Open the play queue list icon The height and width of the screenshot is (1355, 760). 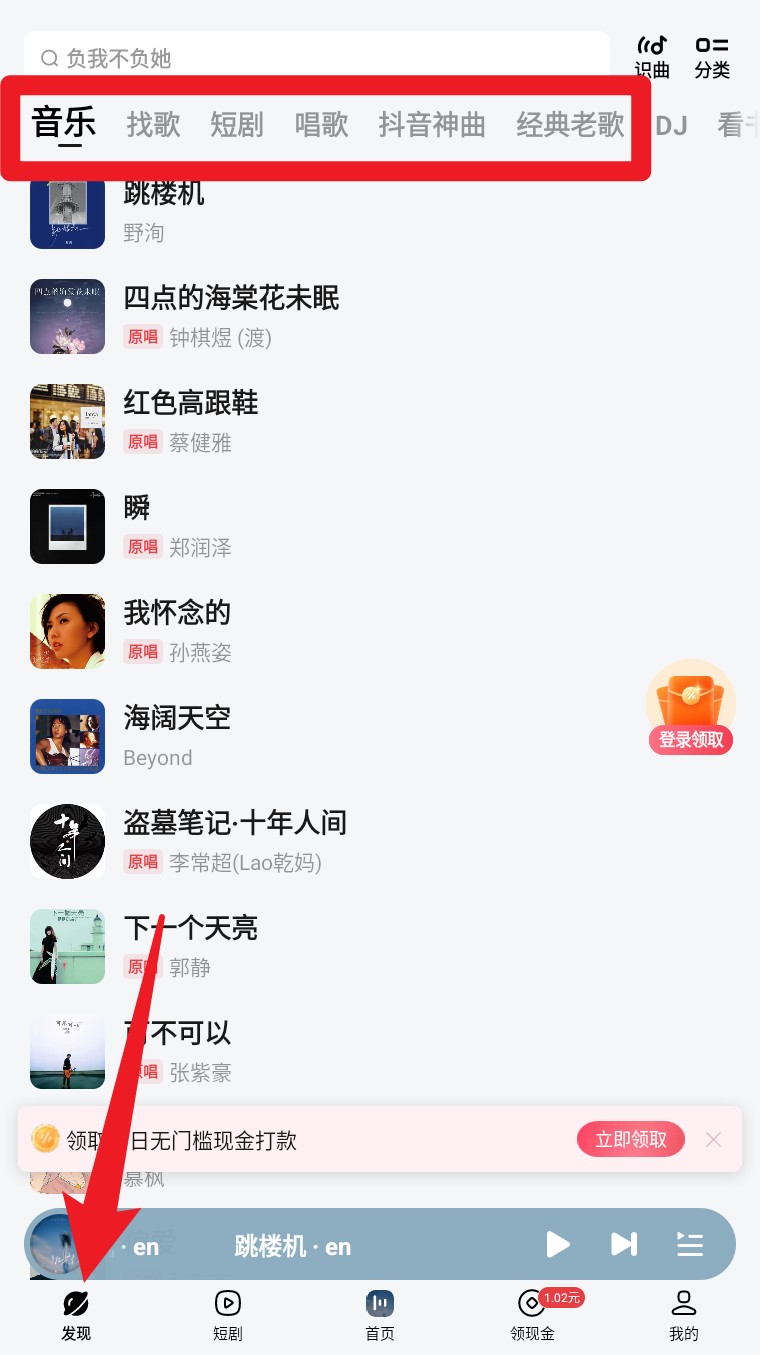690,1244
